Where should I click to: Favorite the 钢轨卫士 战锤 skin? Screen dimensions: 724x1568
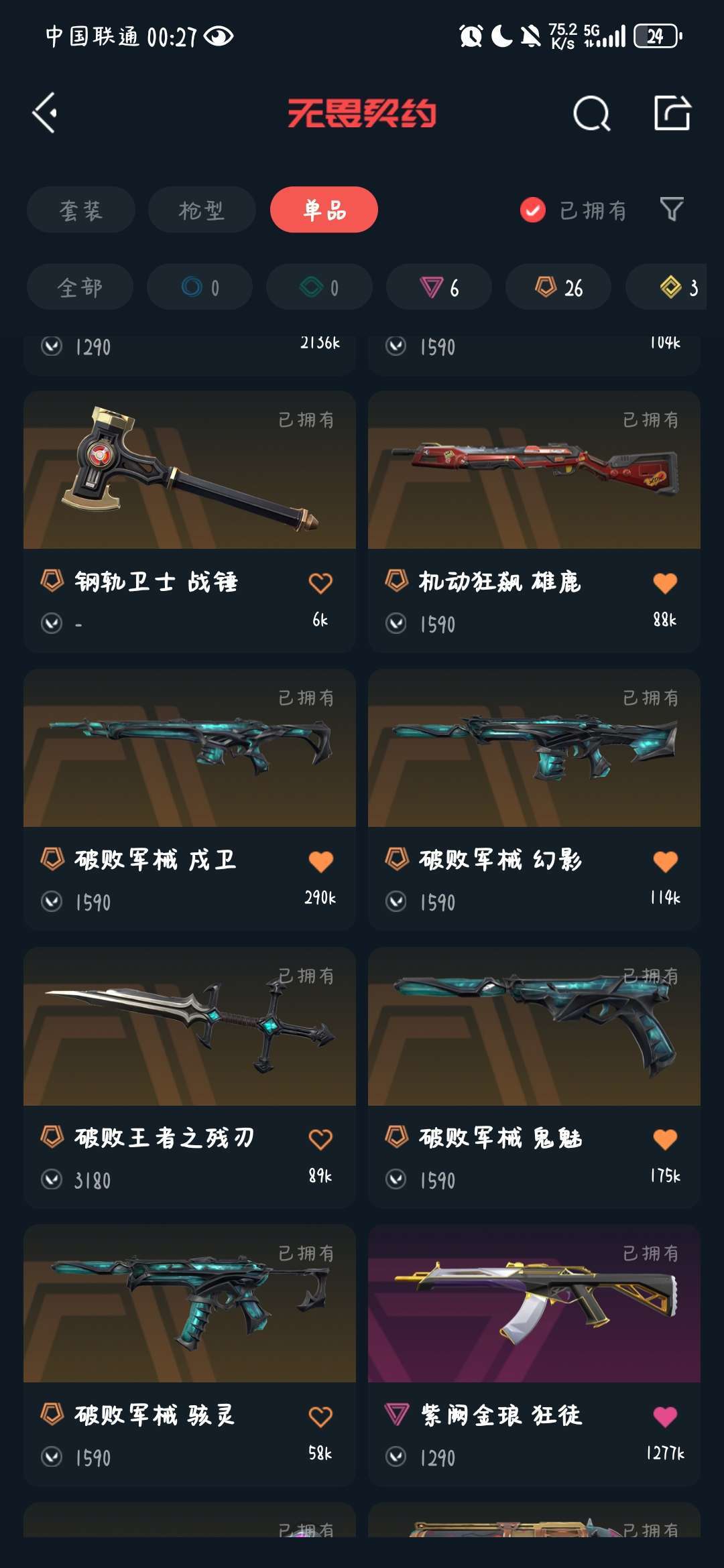point(320,583)
